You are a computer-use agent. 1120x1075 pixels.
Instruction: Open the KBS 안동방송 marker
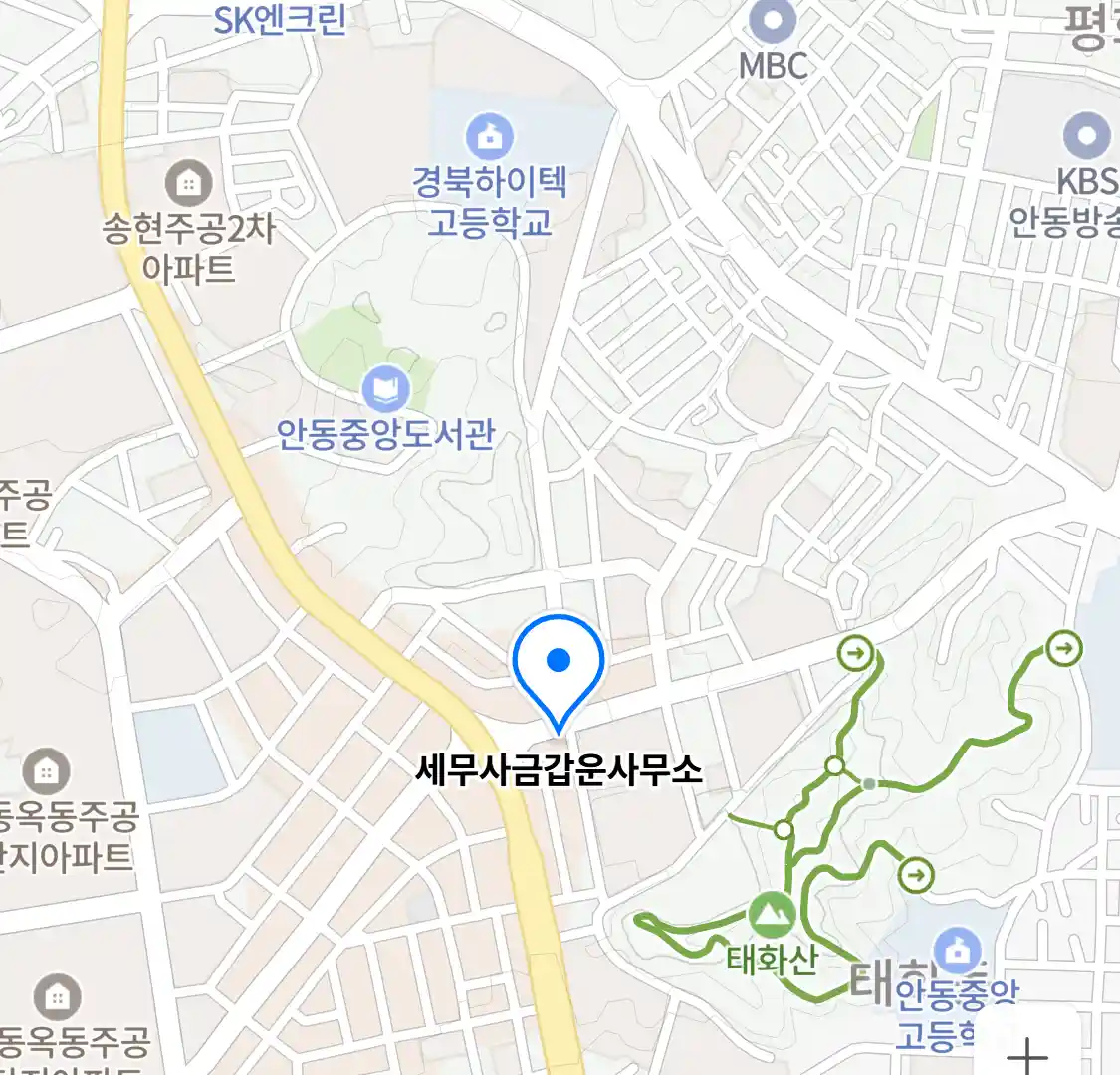(1086, 137)
